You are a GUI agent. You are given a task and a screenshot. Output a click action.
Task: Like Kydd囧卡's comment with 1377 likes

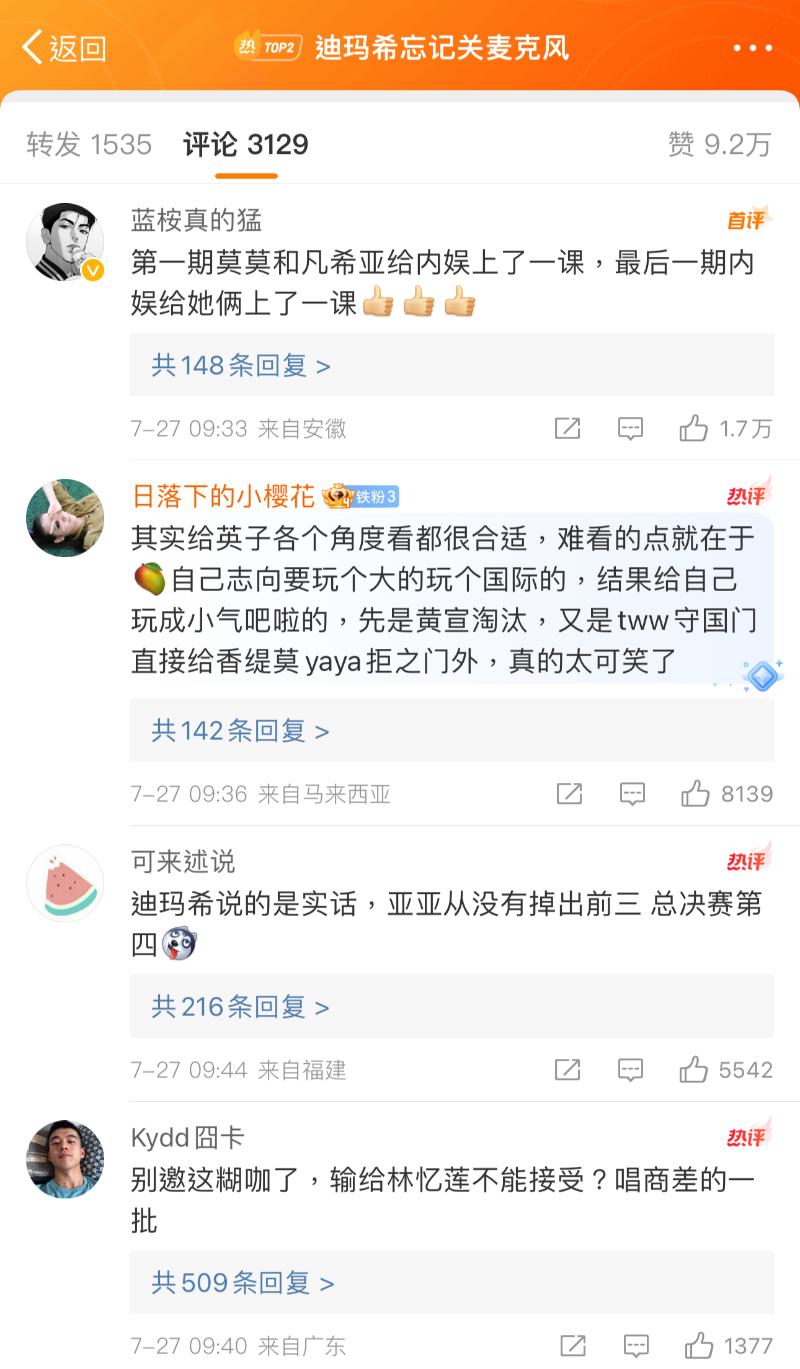(699, 1345)
